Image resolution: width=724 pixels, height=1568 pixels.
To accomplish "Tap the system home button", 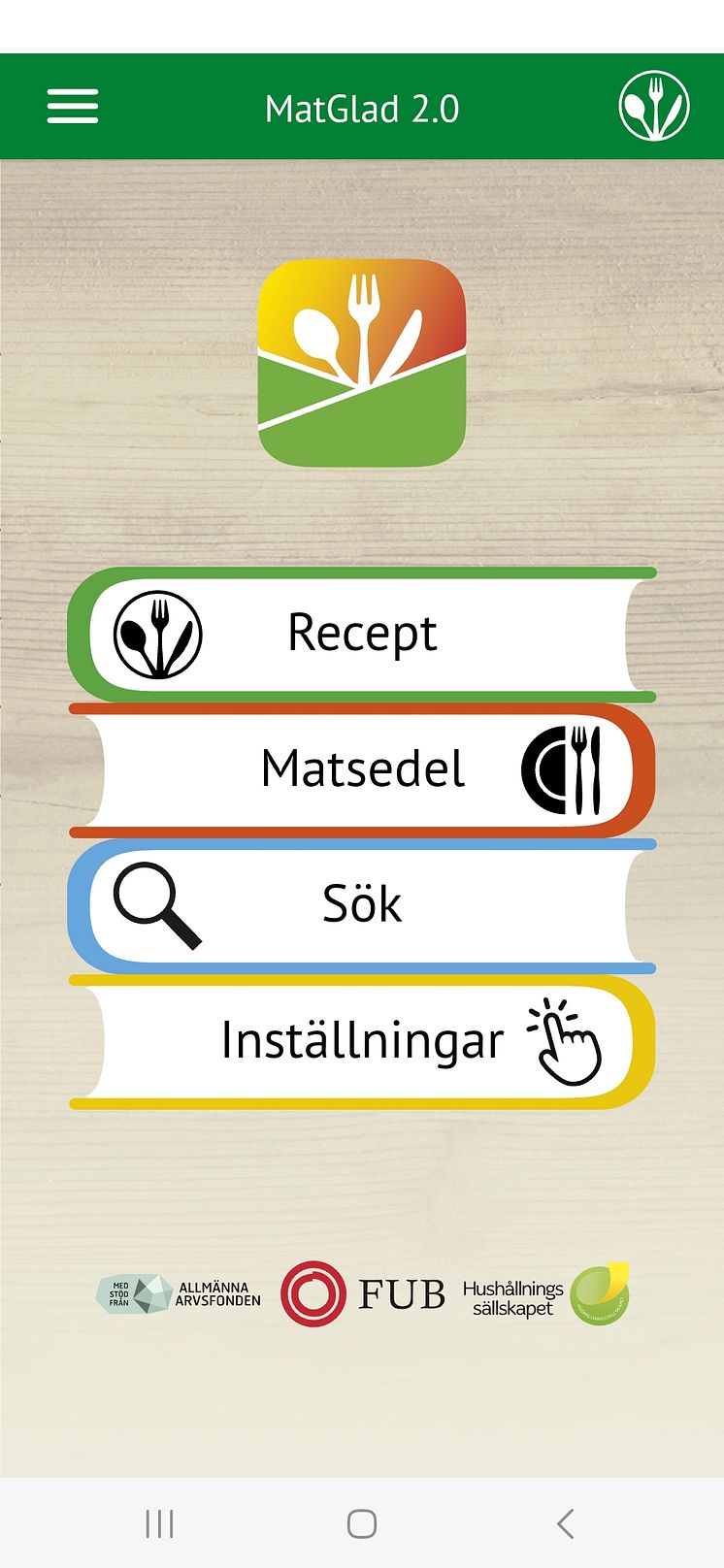I will [362, 1523].
